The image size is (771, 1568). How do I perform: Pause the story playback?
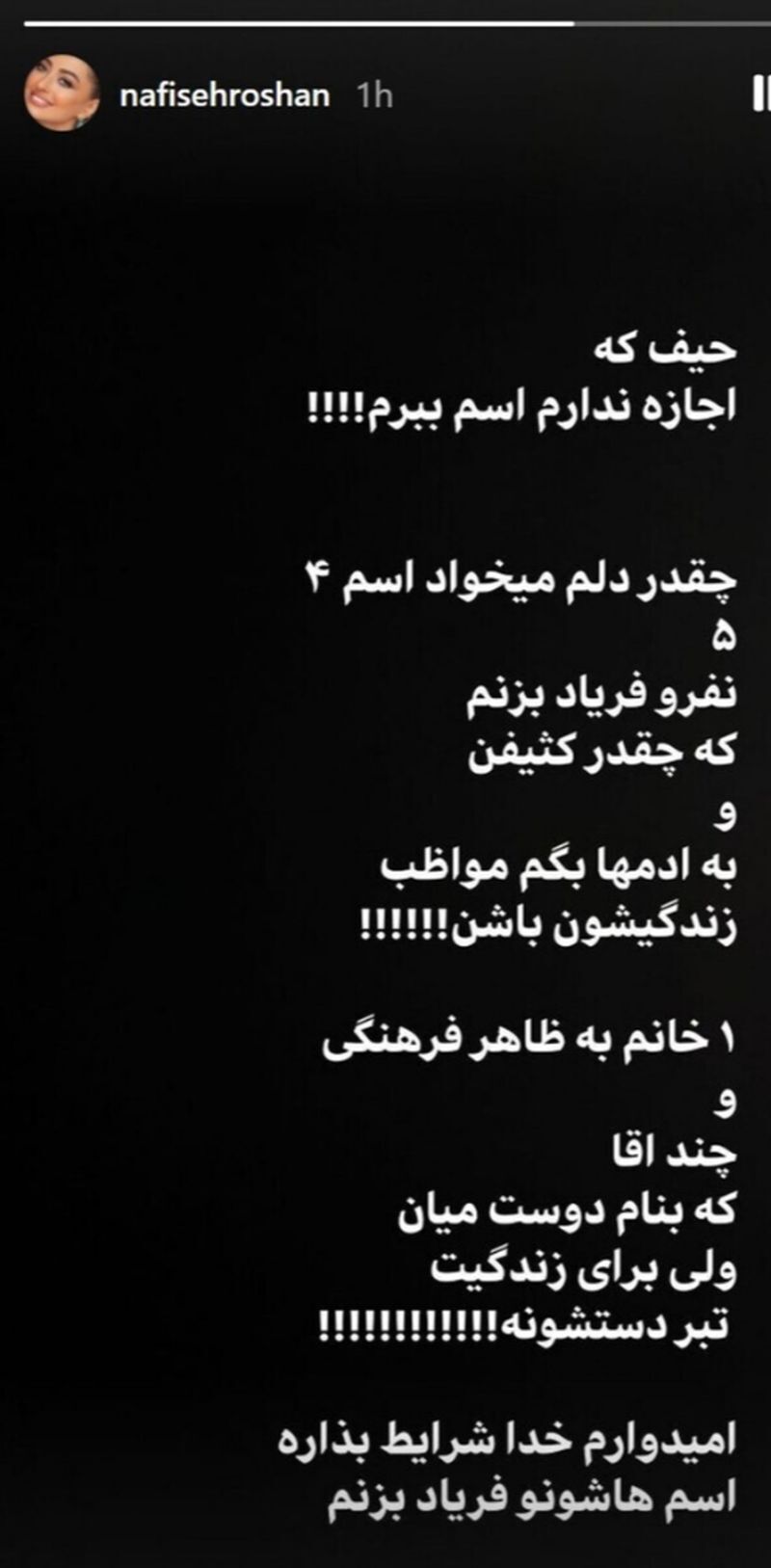760,93
